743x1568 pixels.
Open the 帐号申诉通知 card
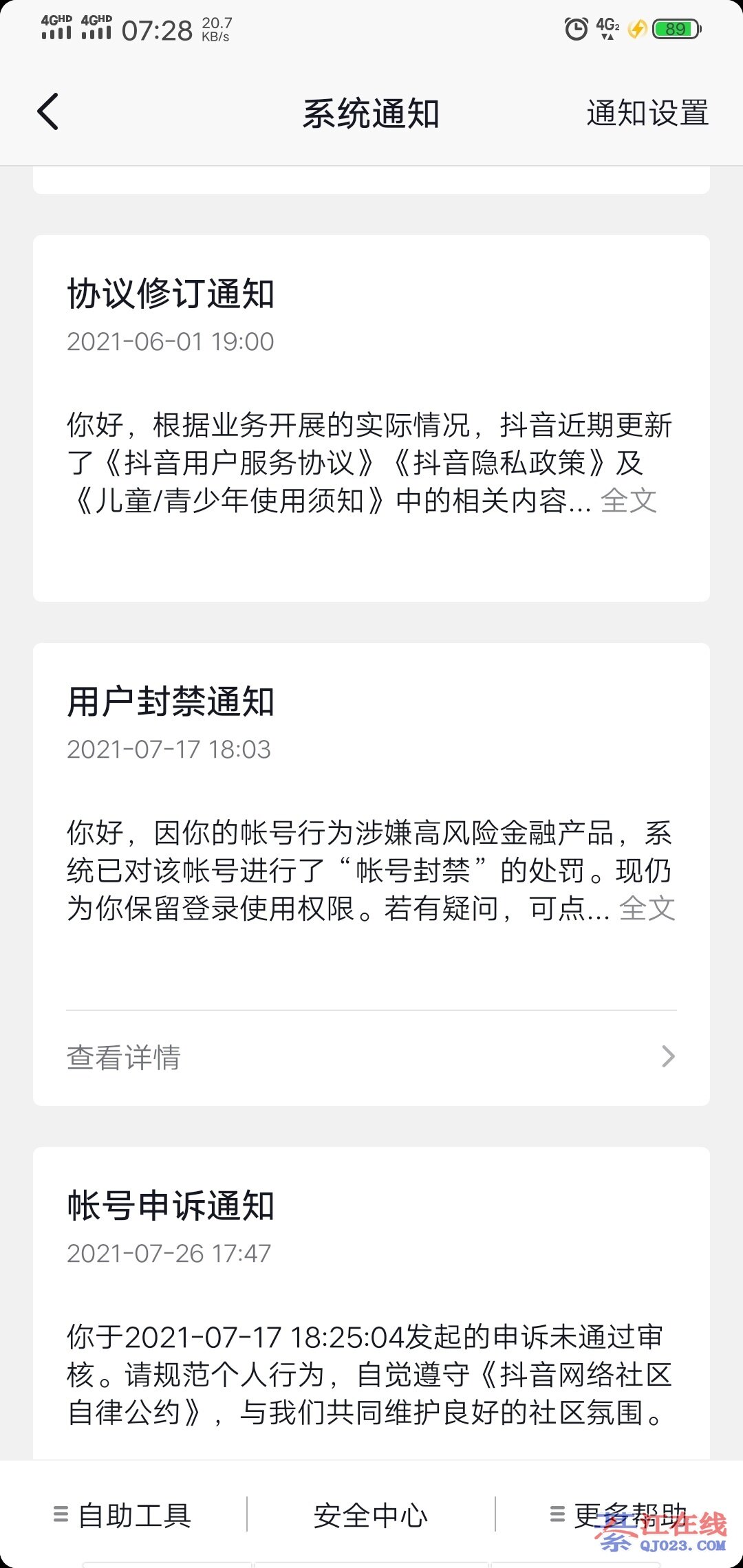click(371, 1307)
